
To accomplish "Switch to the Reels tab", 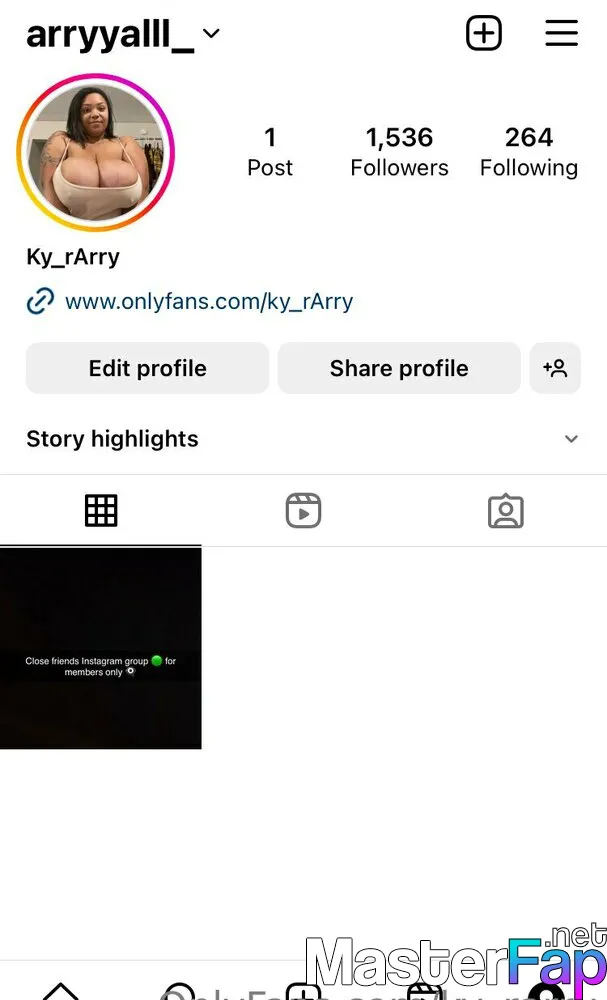I will [x=304, y=511].
